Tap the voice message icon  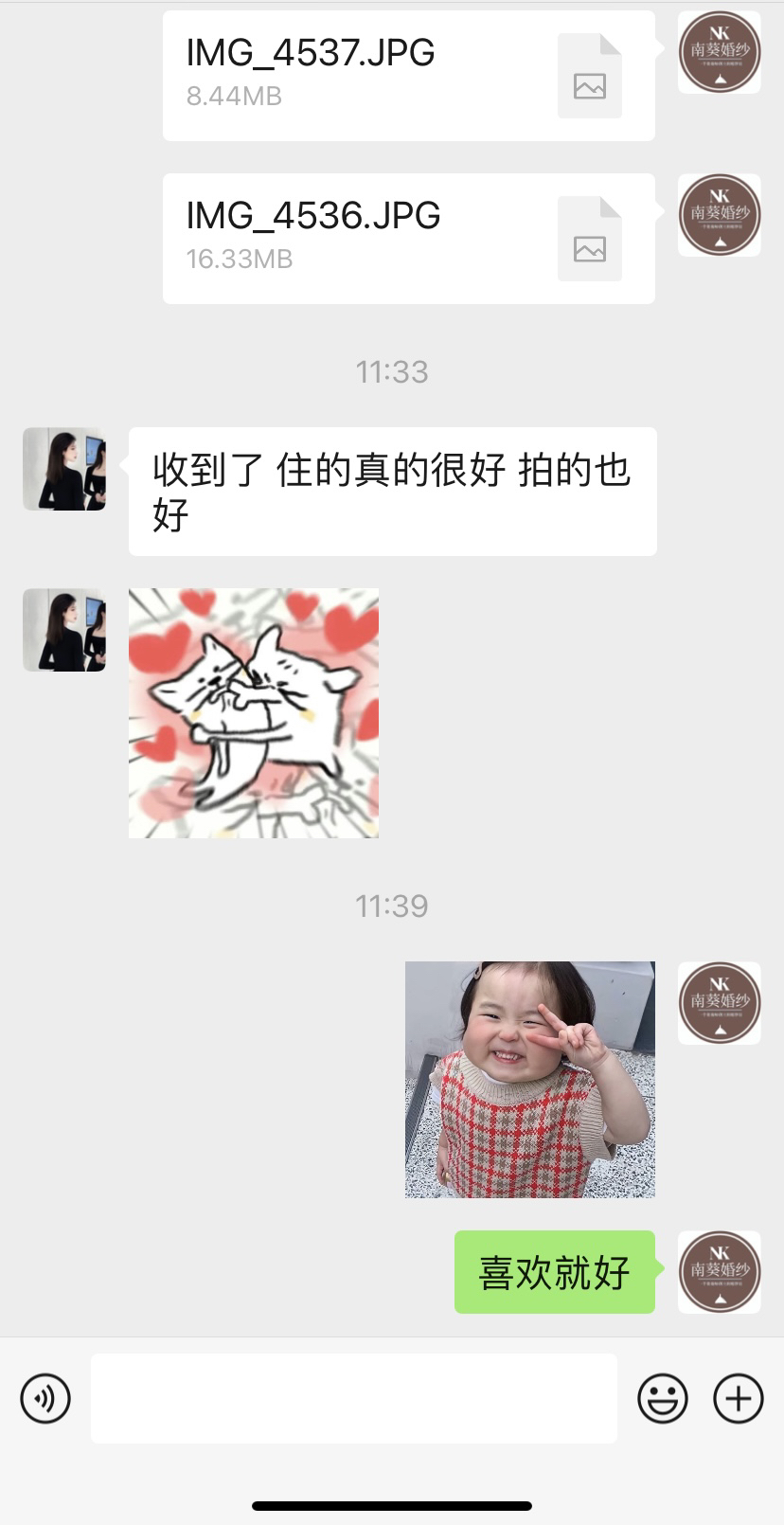coord(45,1398)
